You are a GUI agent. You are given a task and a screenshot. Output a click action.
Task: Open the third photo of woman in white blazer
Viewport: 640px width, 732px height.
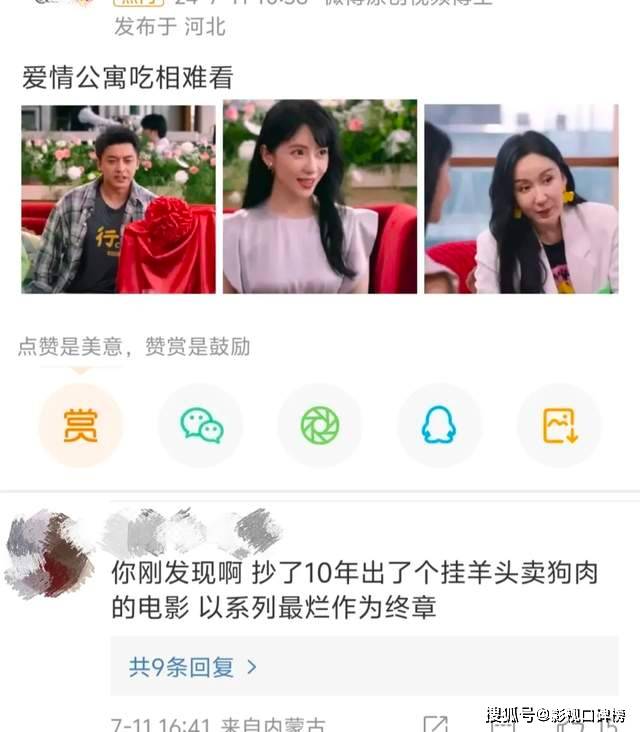(521, 198)
